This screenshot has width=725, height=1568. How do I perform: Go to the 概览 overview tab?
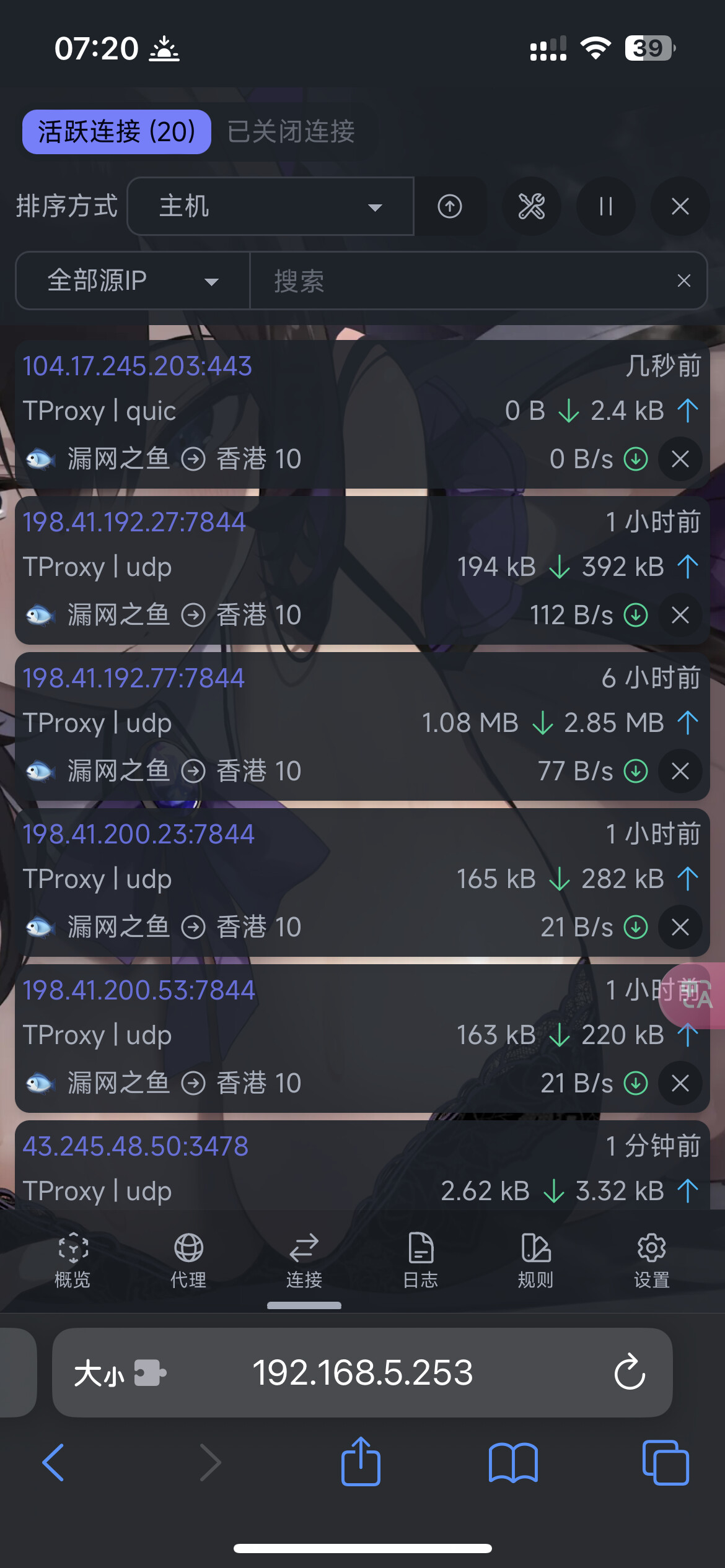(72, 1261)
